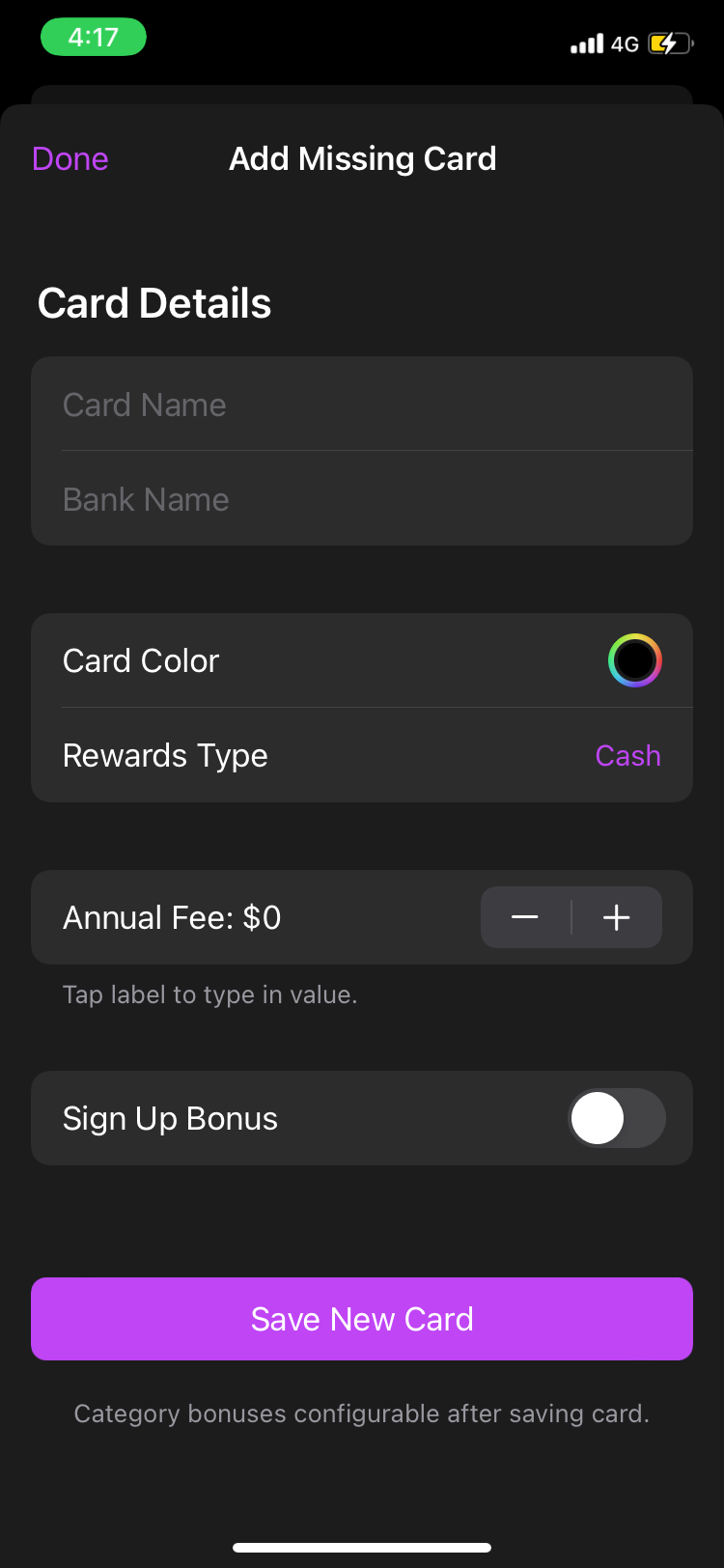
Task: Tap the Annual Fee label to type value
Action: pos(172,917)
